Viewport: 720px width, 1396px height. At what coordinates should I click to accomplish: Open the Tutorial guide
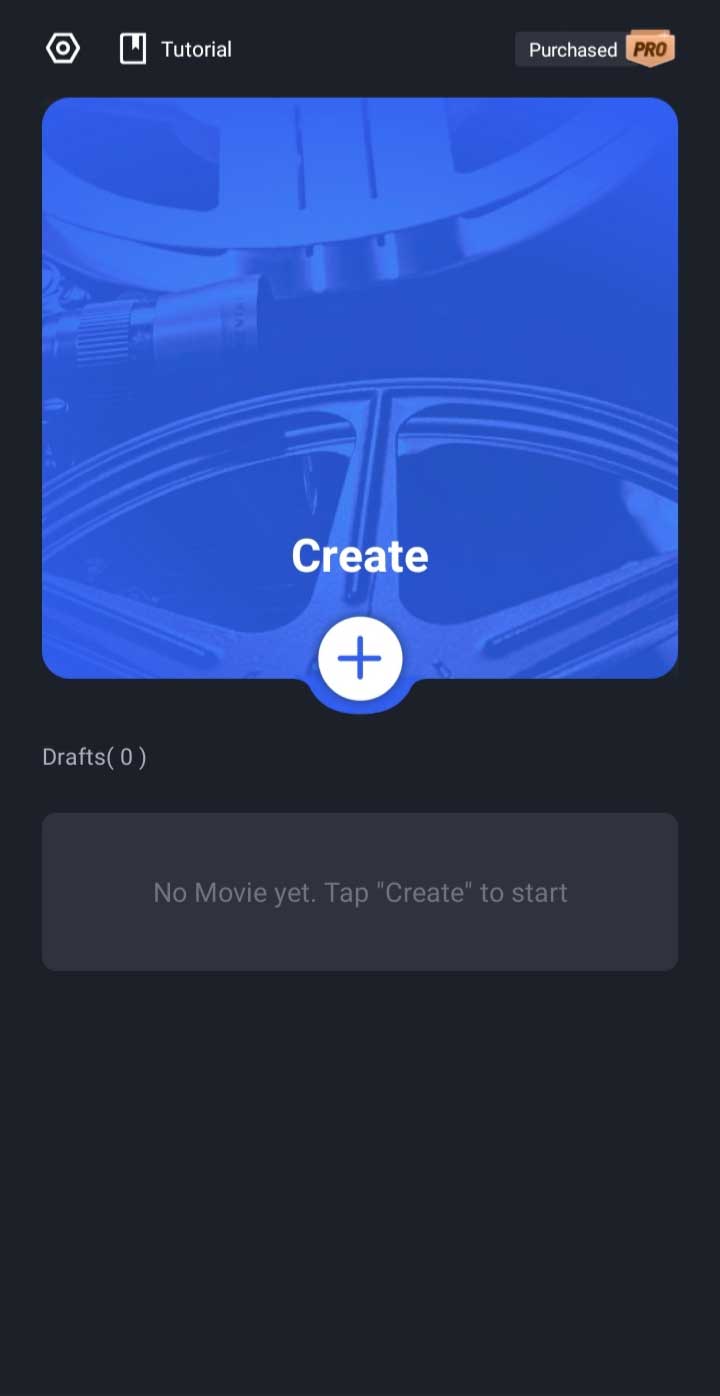(176, 49)
